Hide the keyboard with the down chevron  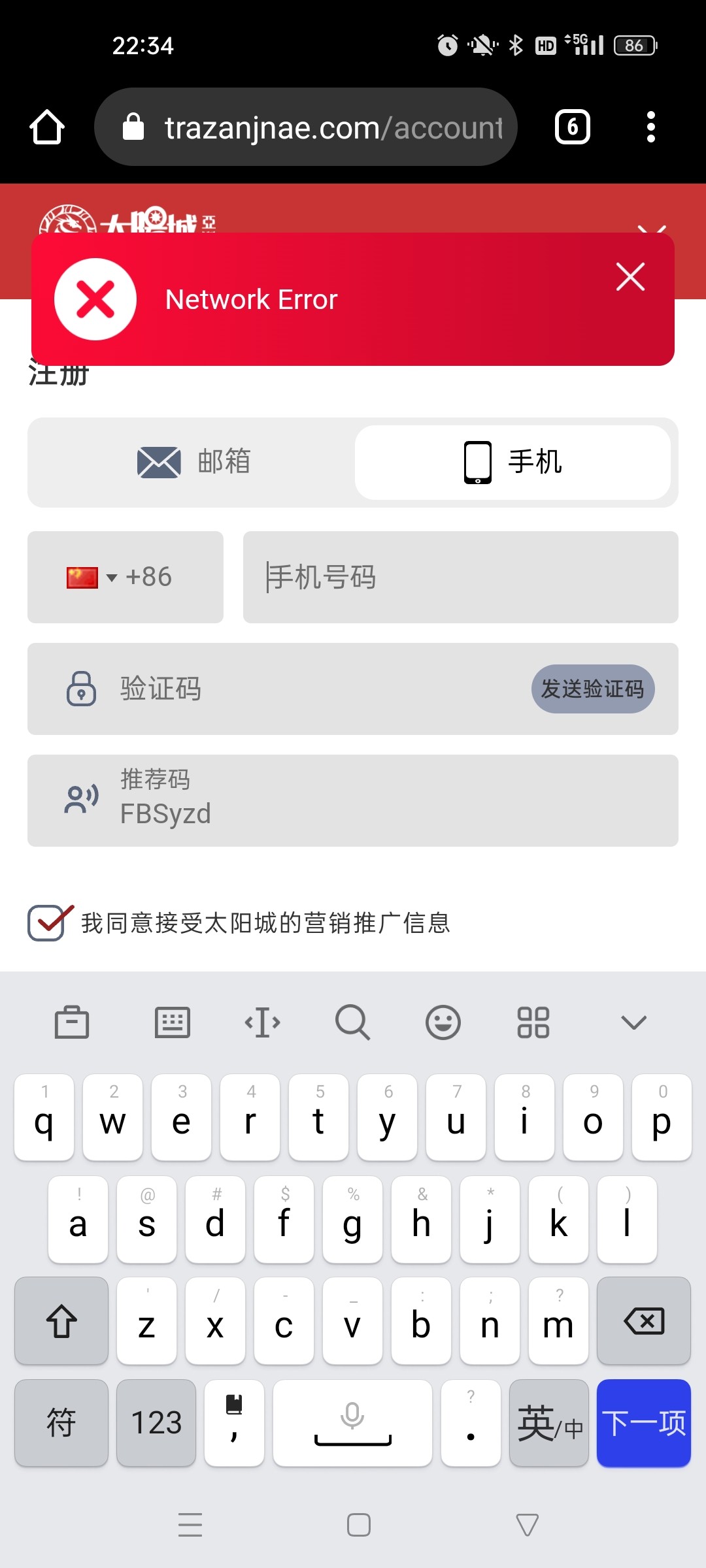point(633,1022)
